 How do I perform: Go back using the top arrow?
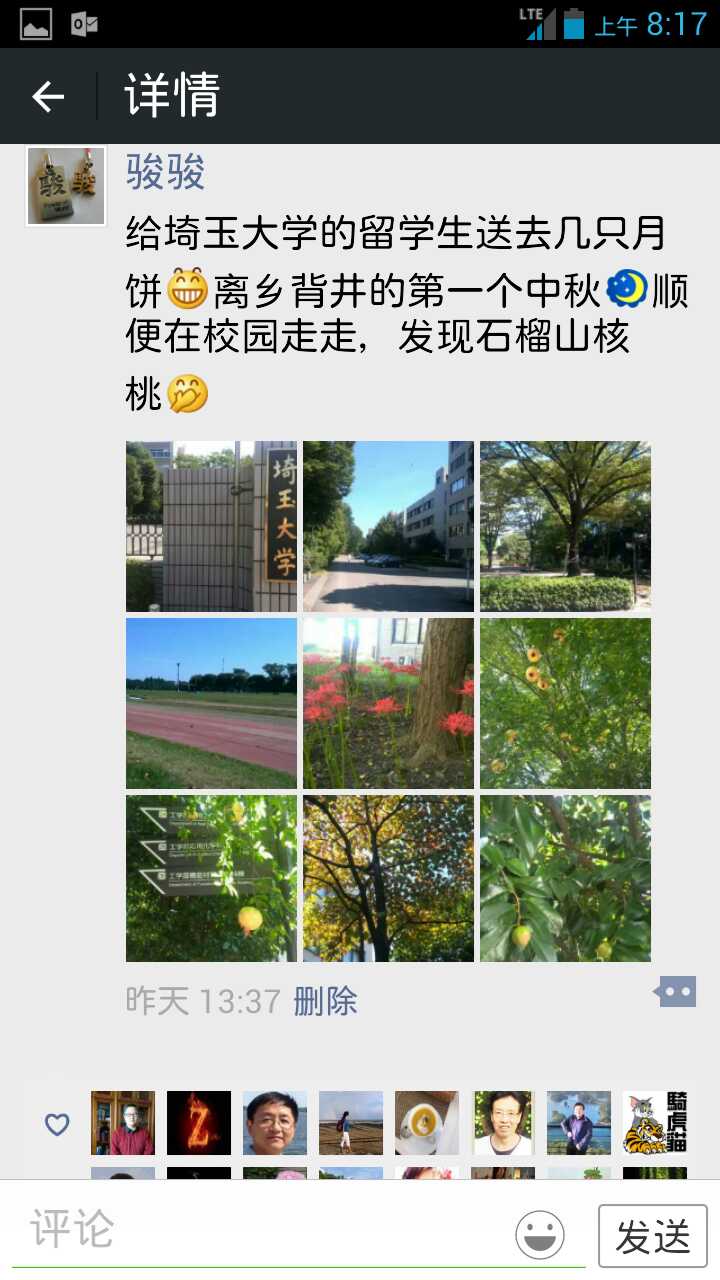point(47,97)
